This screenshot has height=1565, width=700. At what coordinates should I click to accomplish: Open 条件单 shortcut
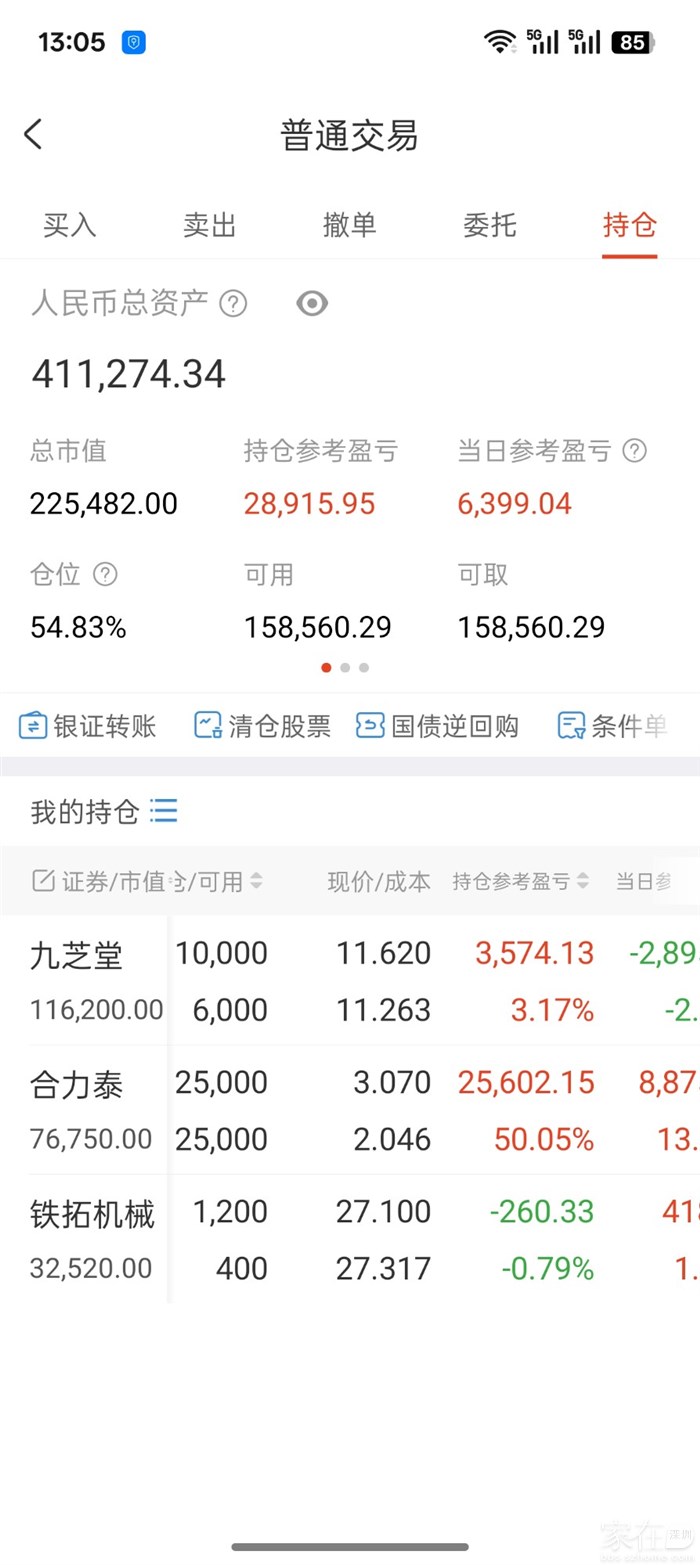click(612, 726)
